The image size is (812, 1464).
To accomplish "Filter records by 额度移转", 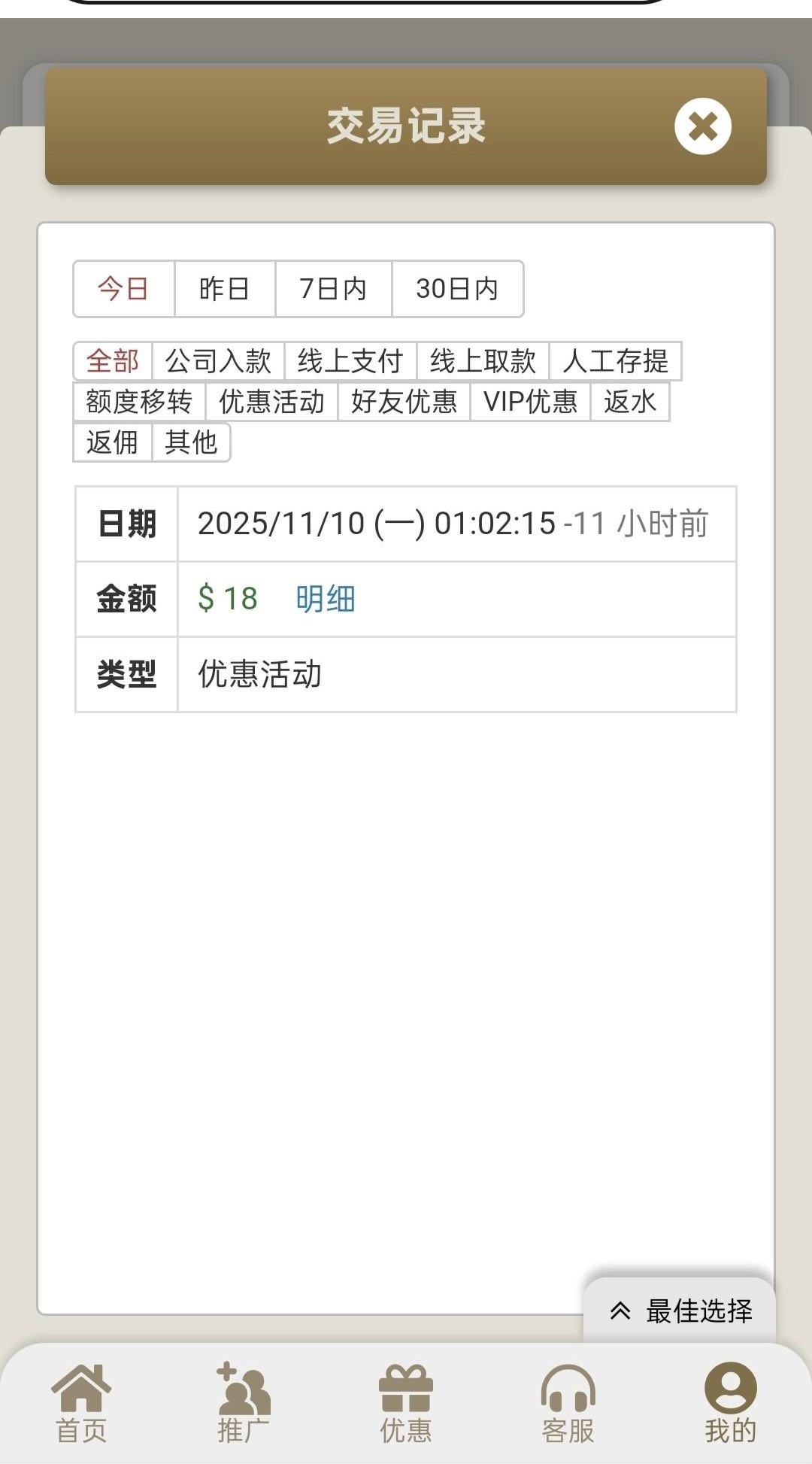I will tap(139, 402).
